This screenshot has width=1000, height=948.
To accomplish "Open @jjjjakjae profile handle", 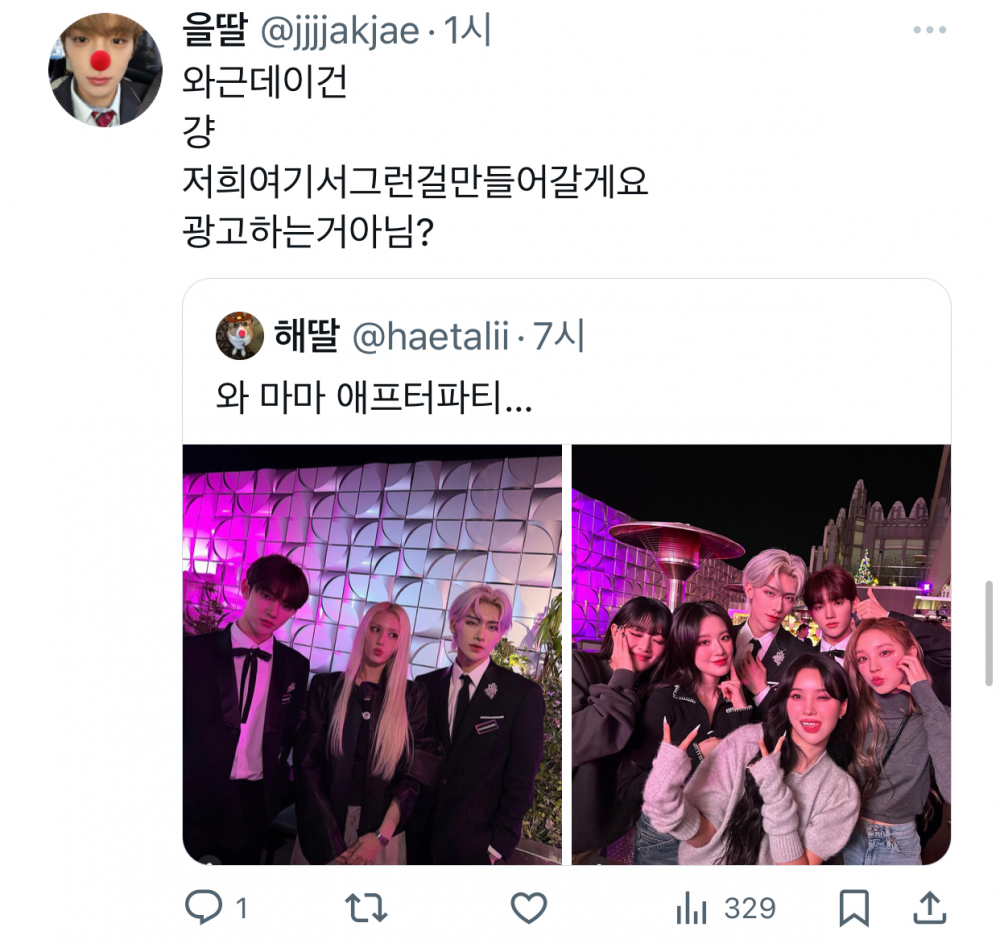I will 339,31.
